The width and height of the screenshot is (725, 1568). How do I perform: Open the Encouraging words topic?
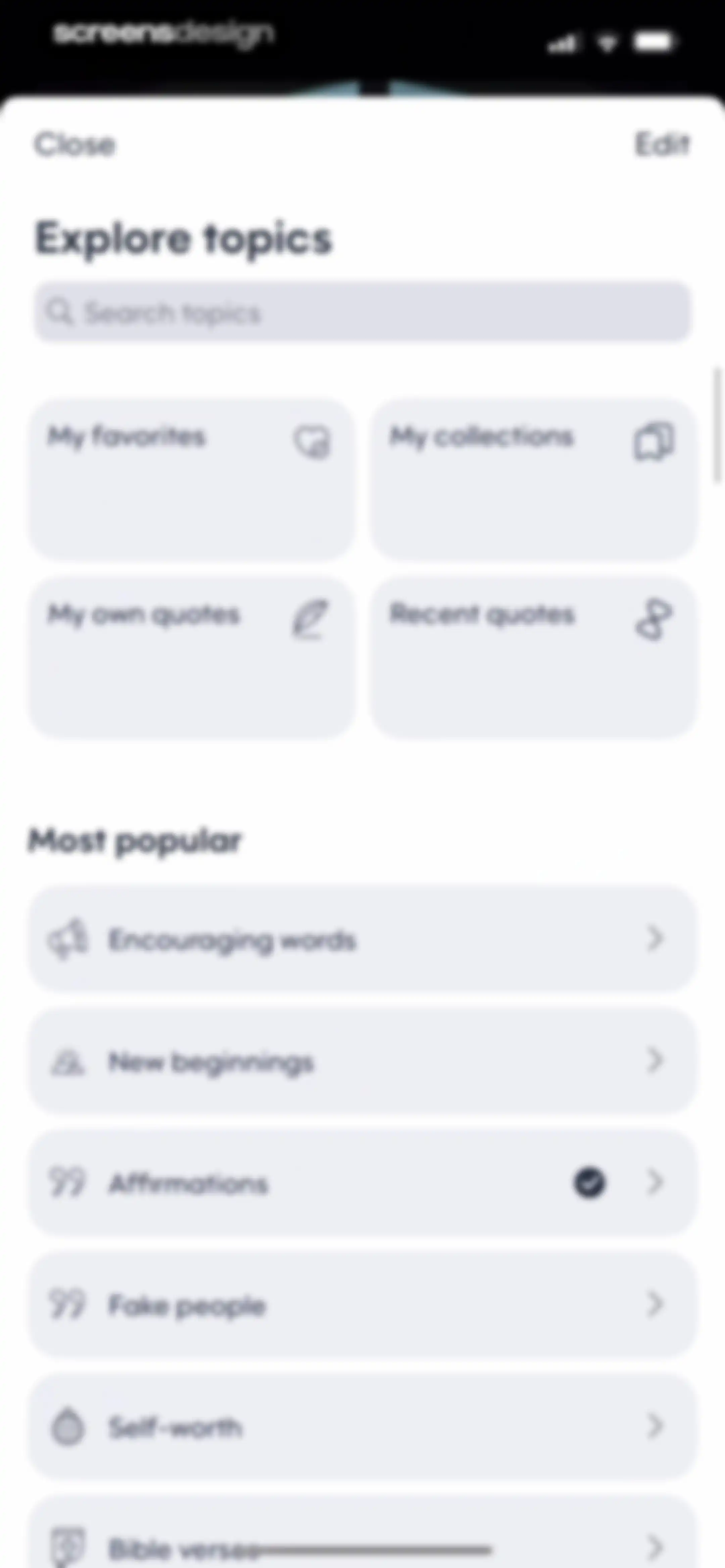[362, 939]
